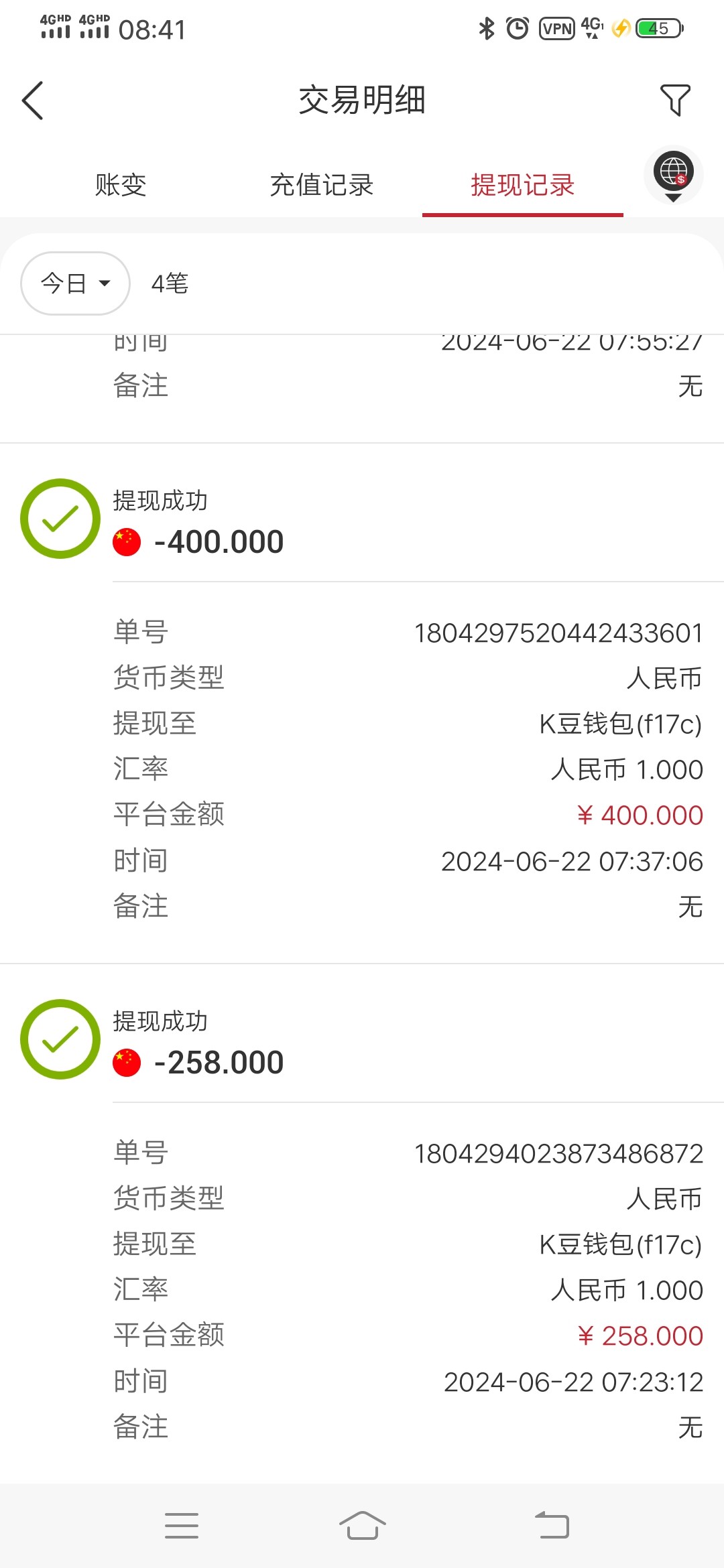This screenshot has width=724, height=1568.
Task: Open the -258.000 withdrawal record
Action: point(219,1062)
